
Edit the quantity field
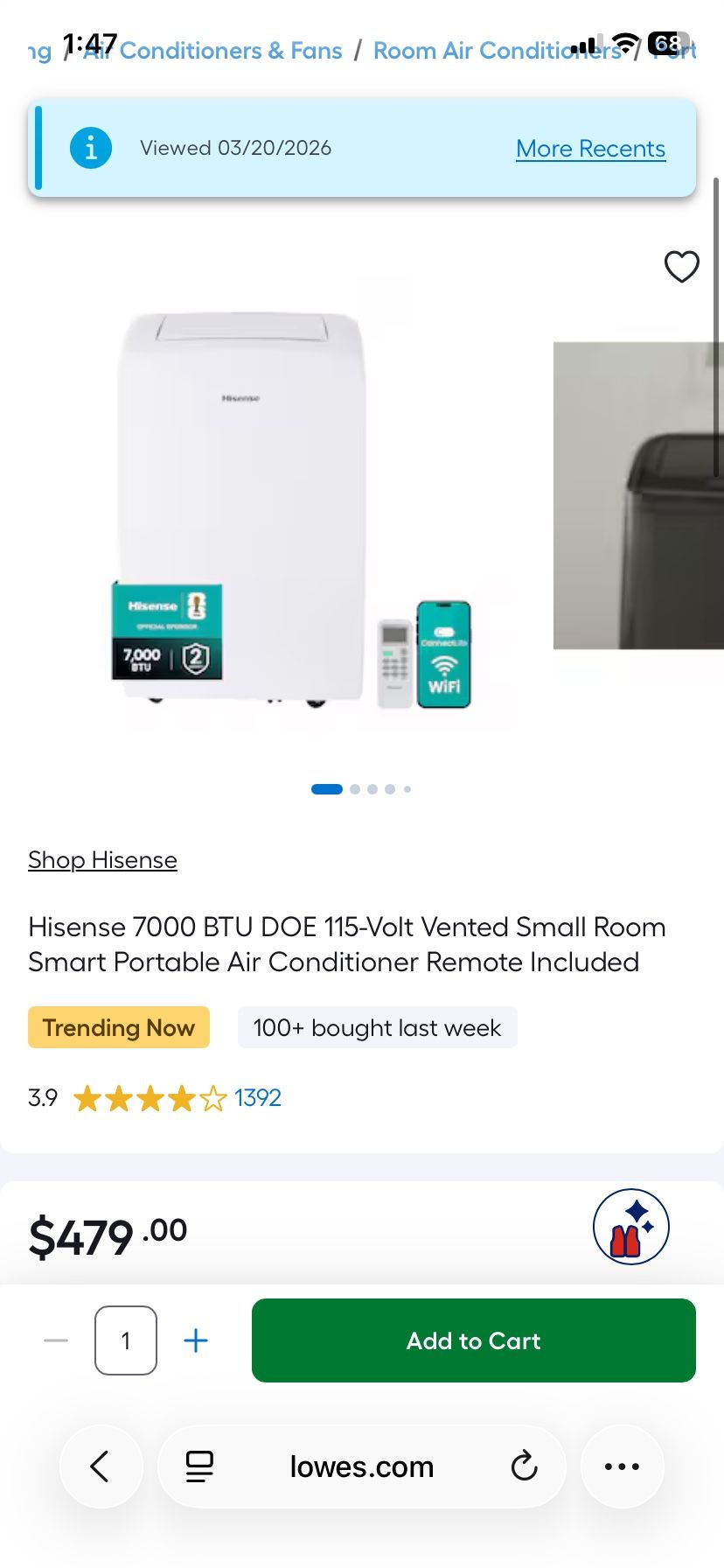click(126, 1340)
